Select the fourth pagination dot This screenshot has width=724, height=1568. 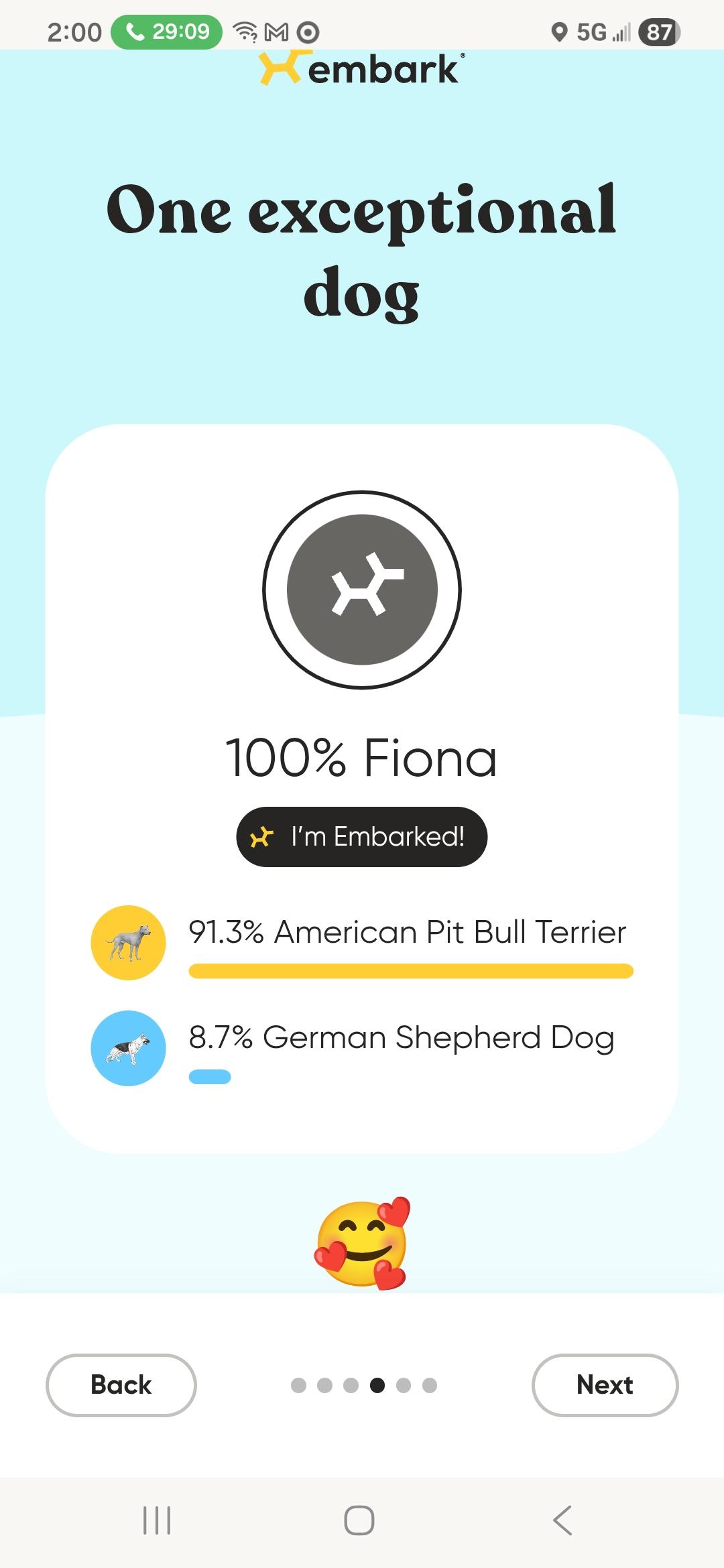[376, 1385]
